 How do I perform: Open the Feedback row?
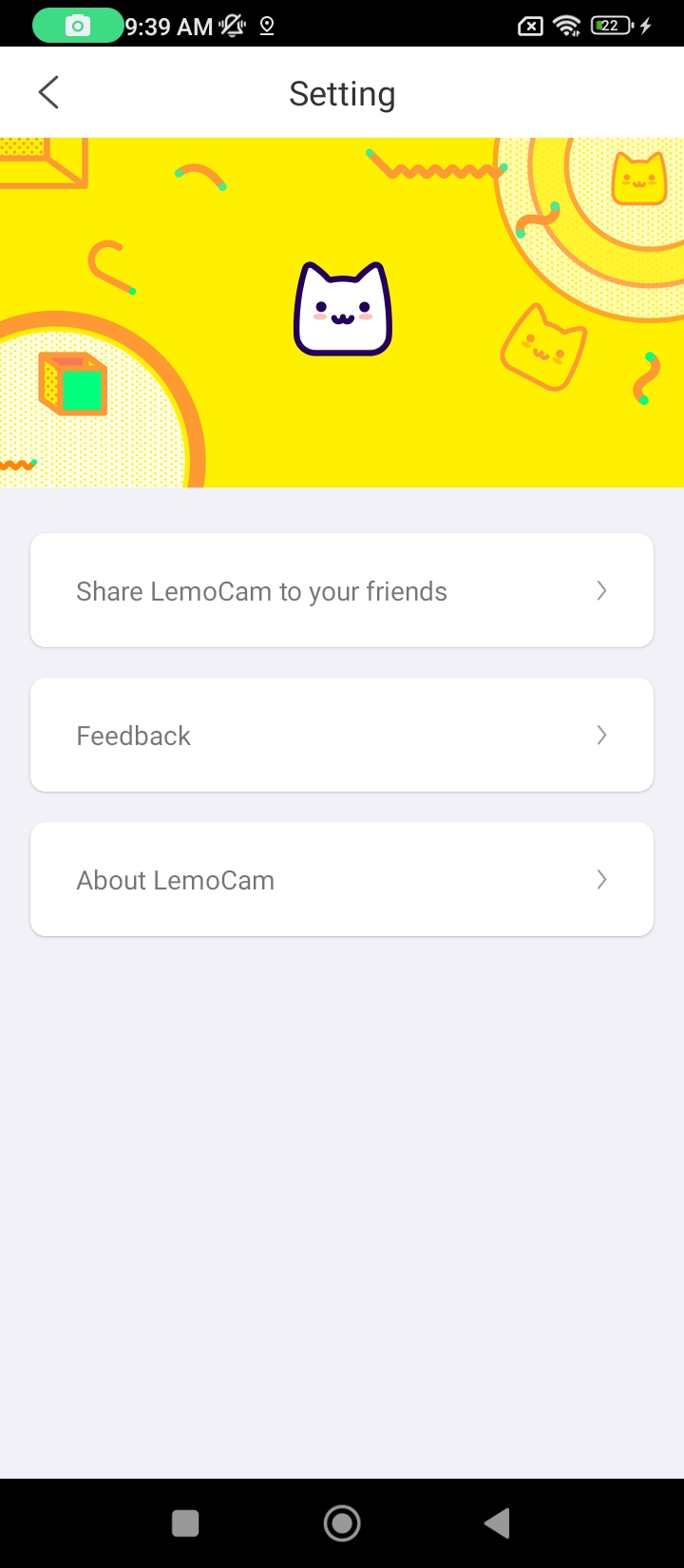pyautogui.click(x=342, y=736)
